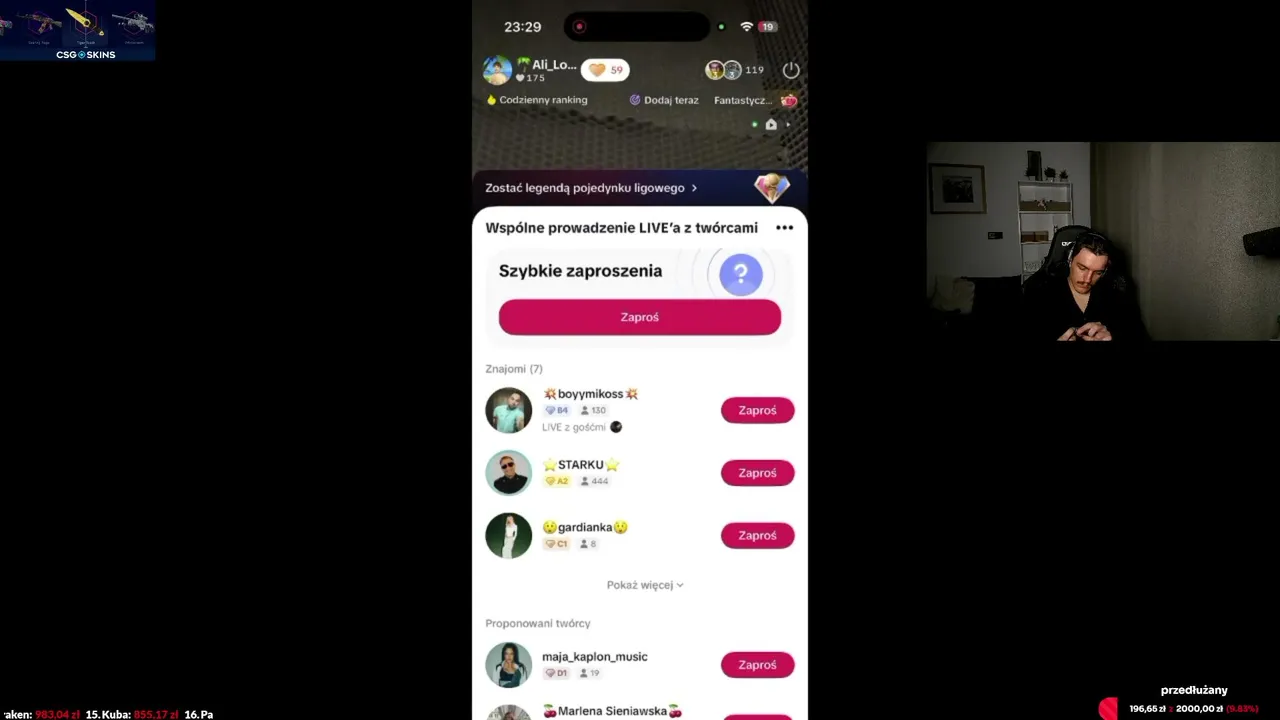Open the three-dot options menu

(784, 228)
